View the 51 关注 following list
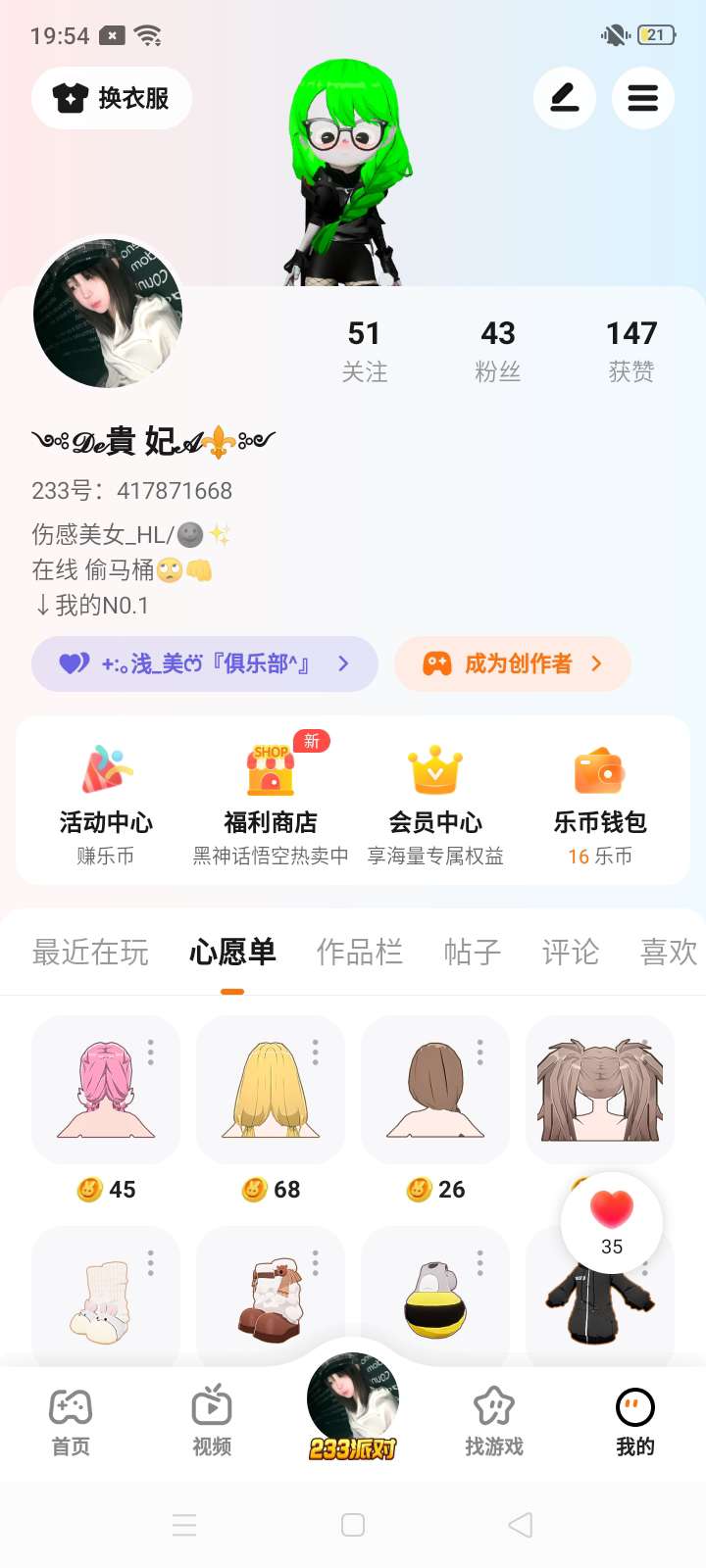The image size is (706, 1568). [x=364, y=351]
